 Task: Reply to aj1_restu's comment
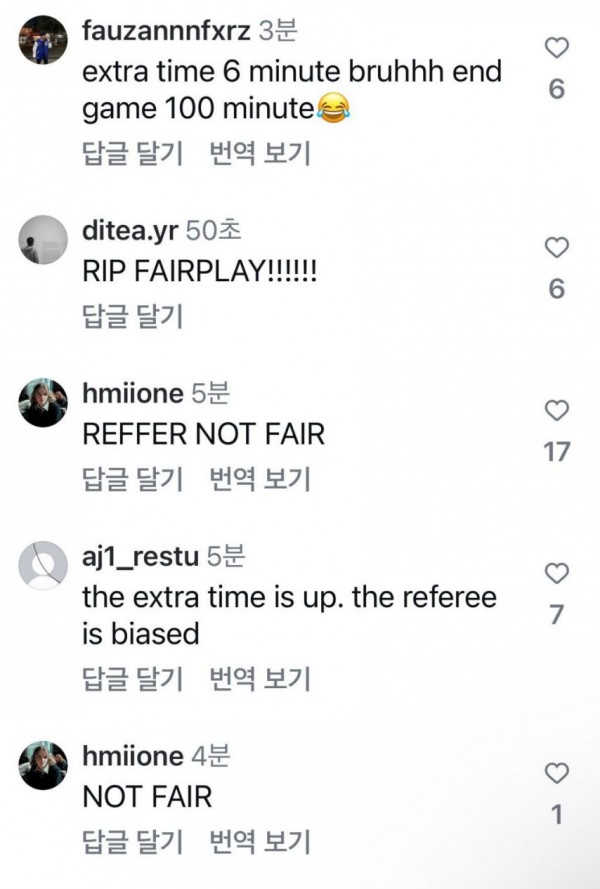(x=130, y=680)
